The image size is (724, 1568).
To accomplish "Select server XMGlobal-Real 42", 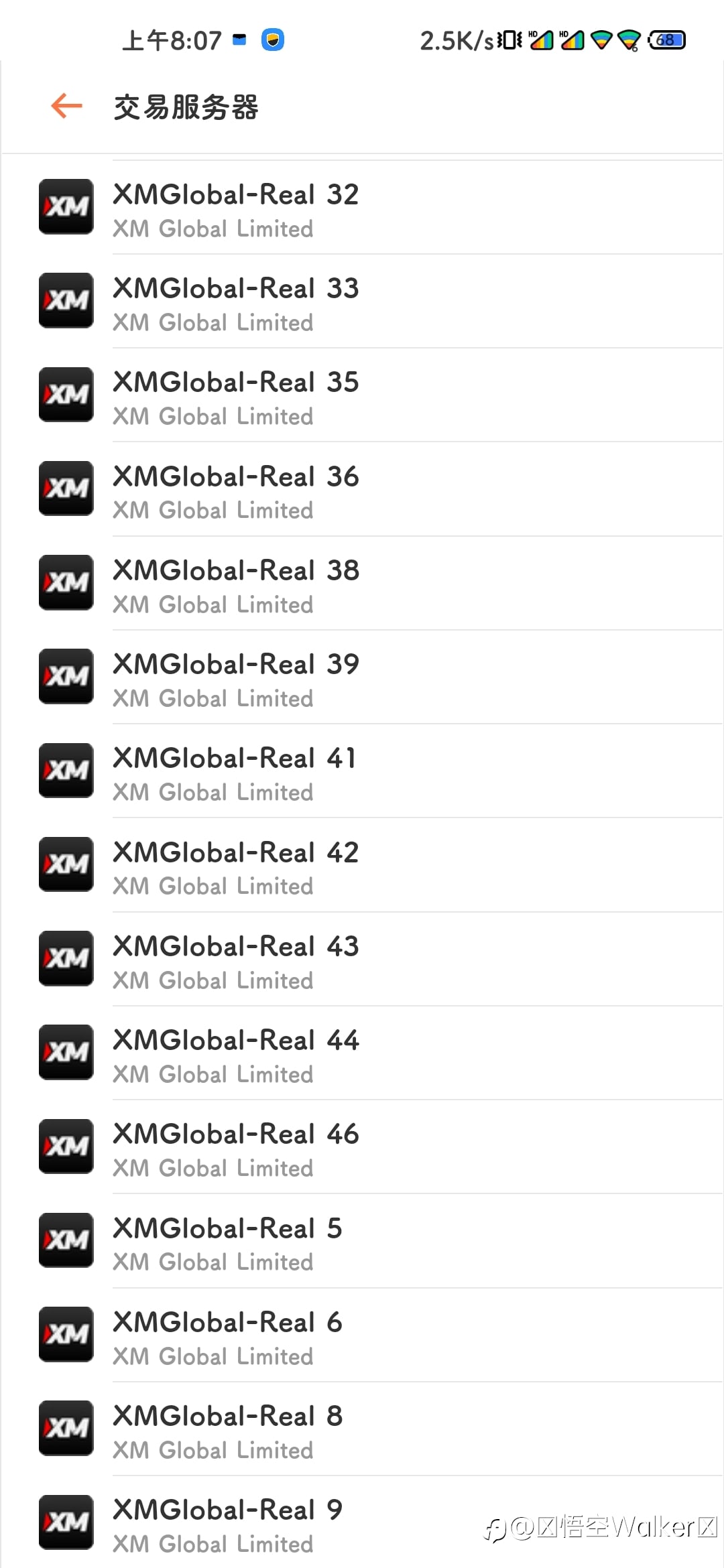I will (x=362, y=865).
